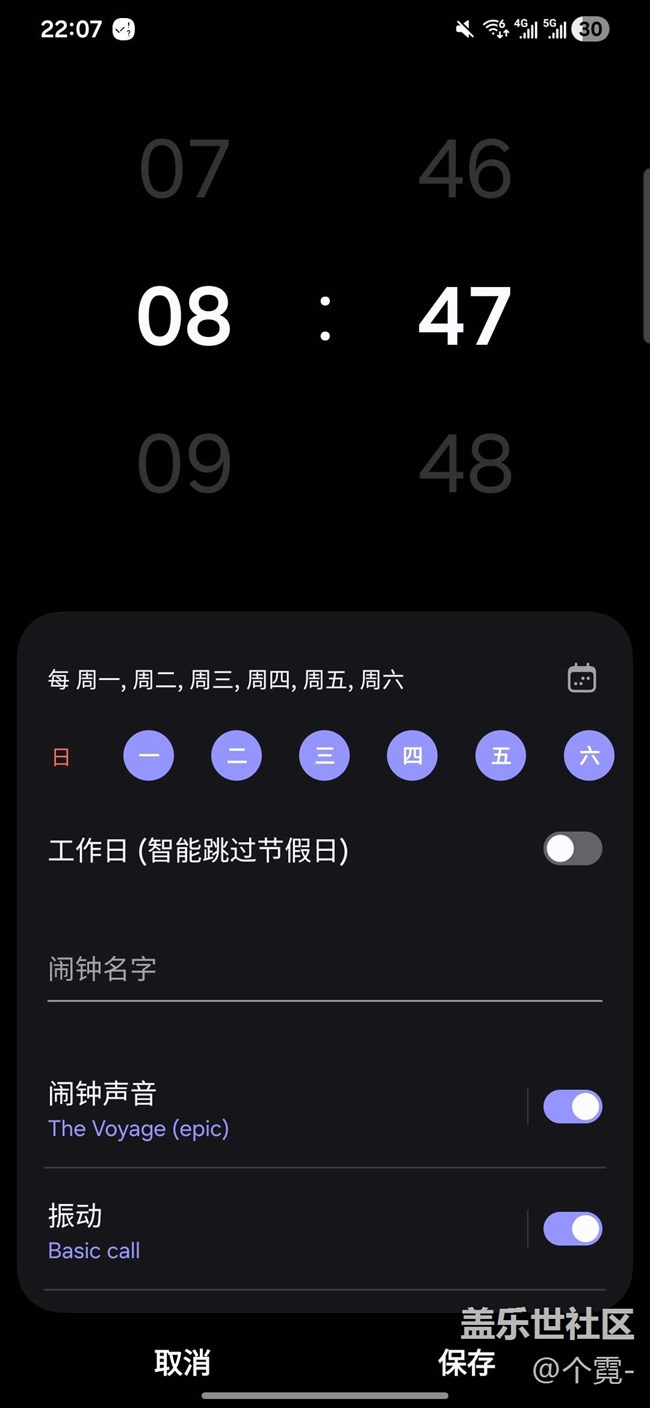The image size is (650, 1408).
Task: Select hour 07 in the time picker
Action: coord(184,168)
